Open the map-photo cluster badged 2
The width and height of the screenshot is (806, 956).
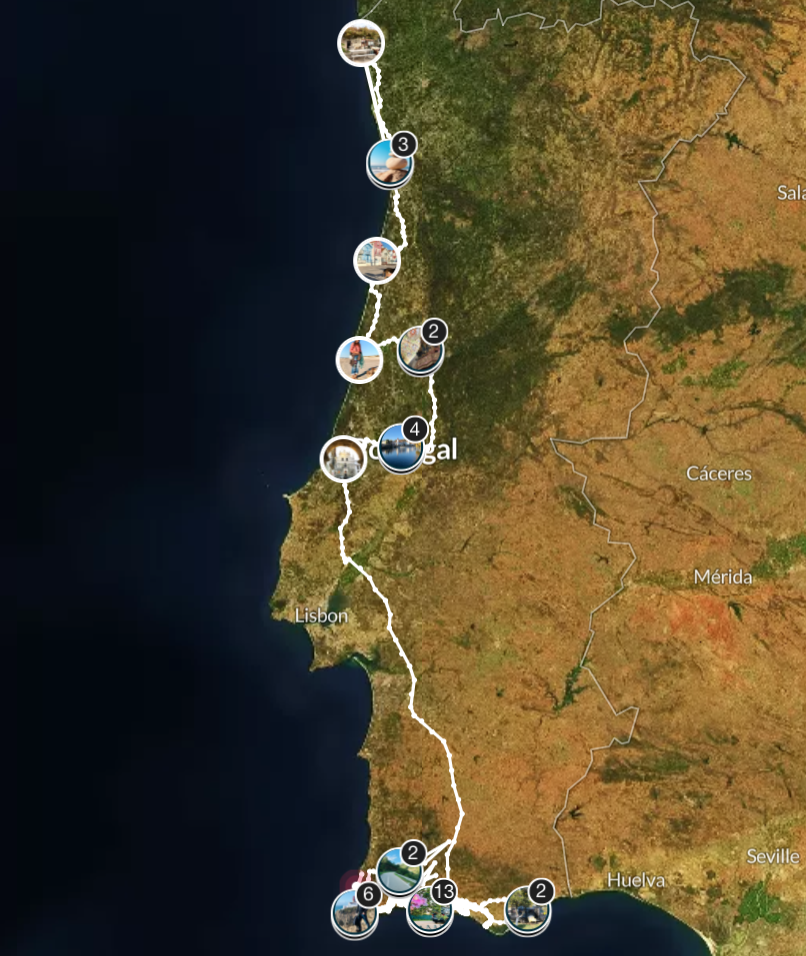click(419, 351)
